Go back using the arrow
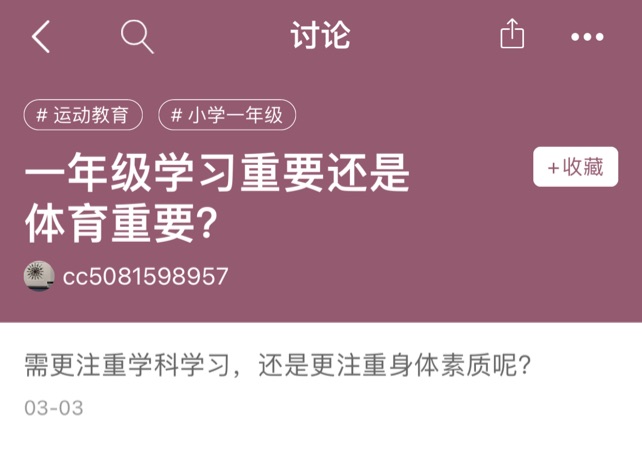The height and width of the screenshot is (459, 642). 40,37
